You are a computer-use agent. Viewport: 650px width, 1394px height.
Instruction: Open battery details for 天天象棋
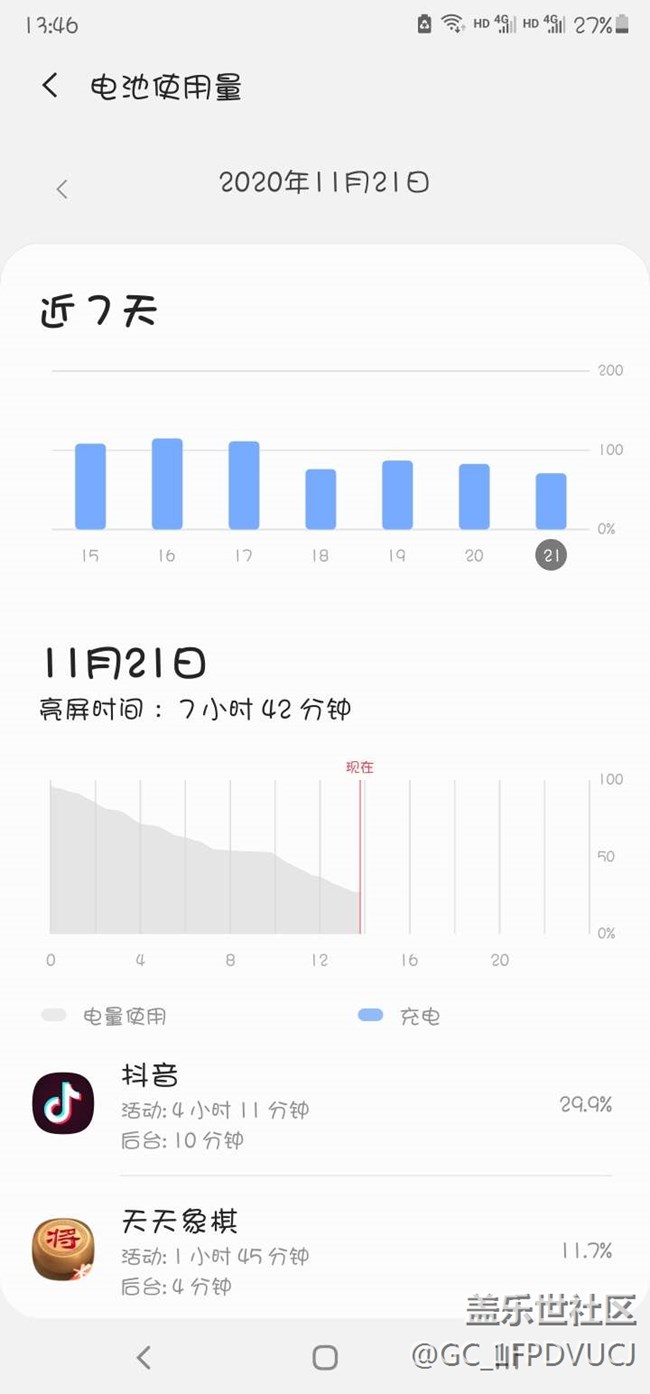pyautogui.click(x=325, y=1251)
